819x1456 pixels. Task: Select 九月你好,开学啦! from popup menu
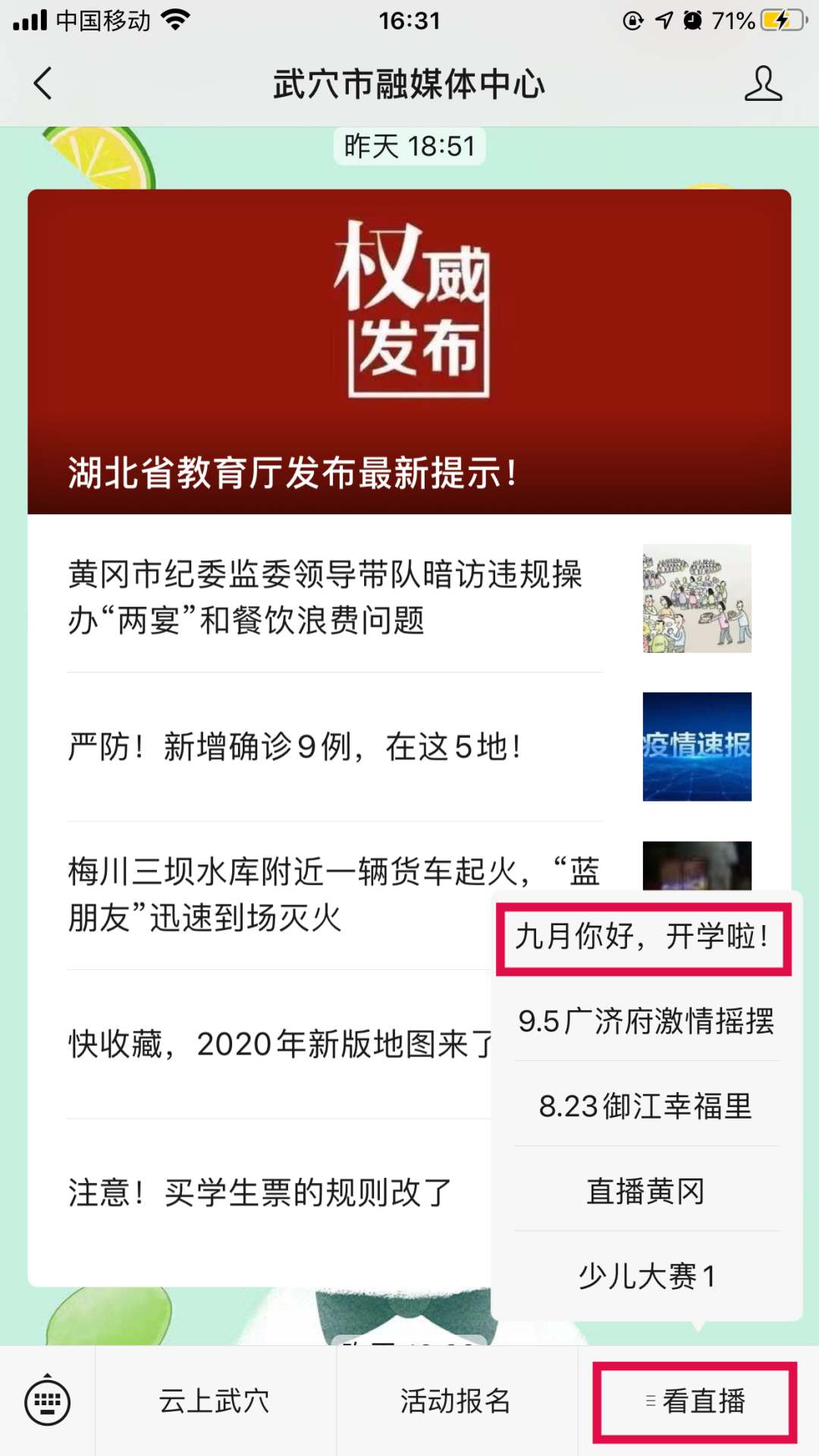(x=645, y=937)
